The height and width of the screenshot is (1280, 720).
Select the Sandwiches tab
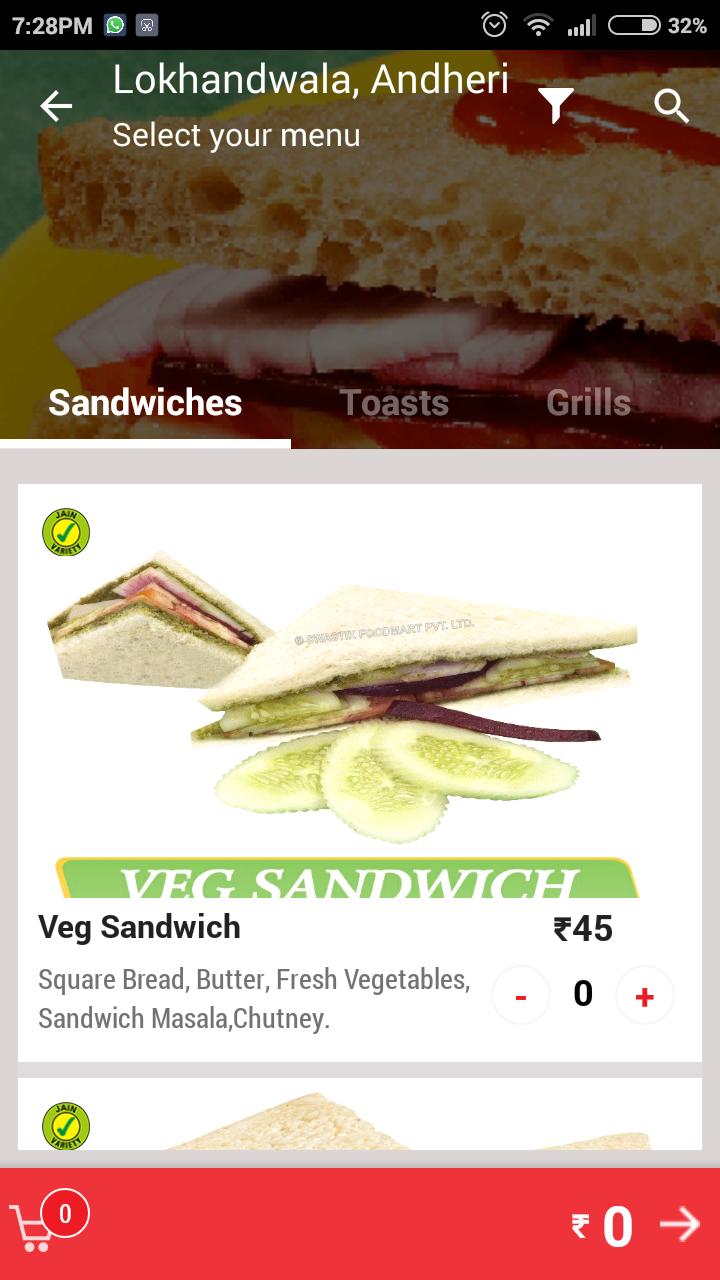click(146, 402)
